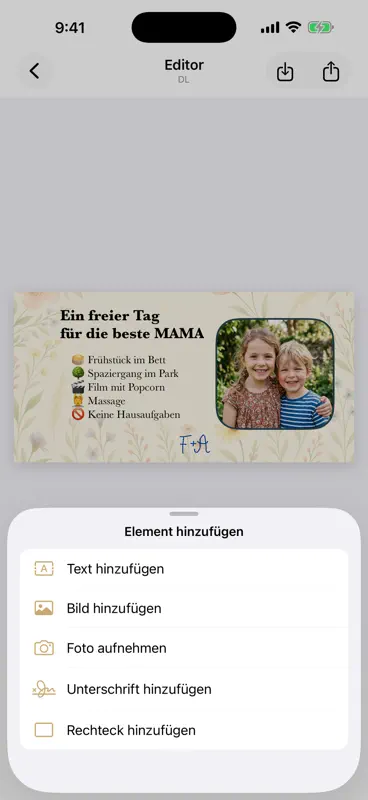Select Text hinzufügen
Viewport: 368px width, 800px height.
pos(184,569)
